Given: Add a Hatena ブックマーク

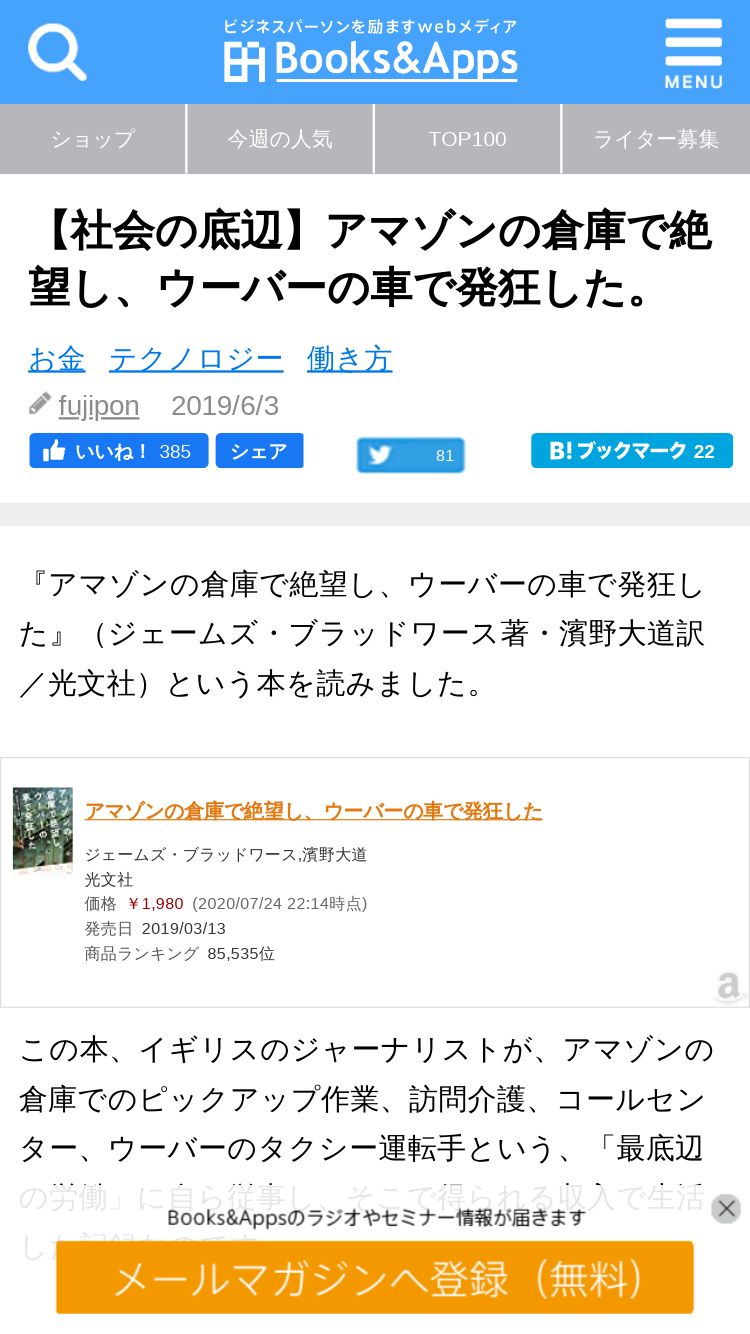Looking at the screenshot, I should (x=632, y=451).
